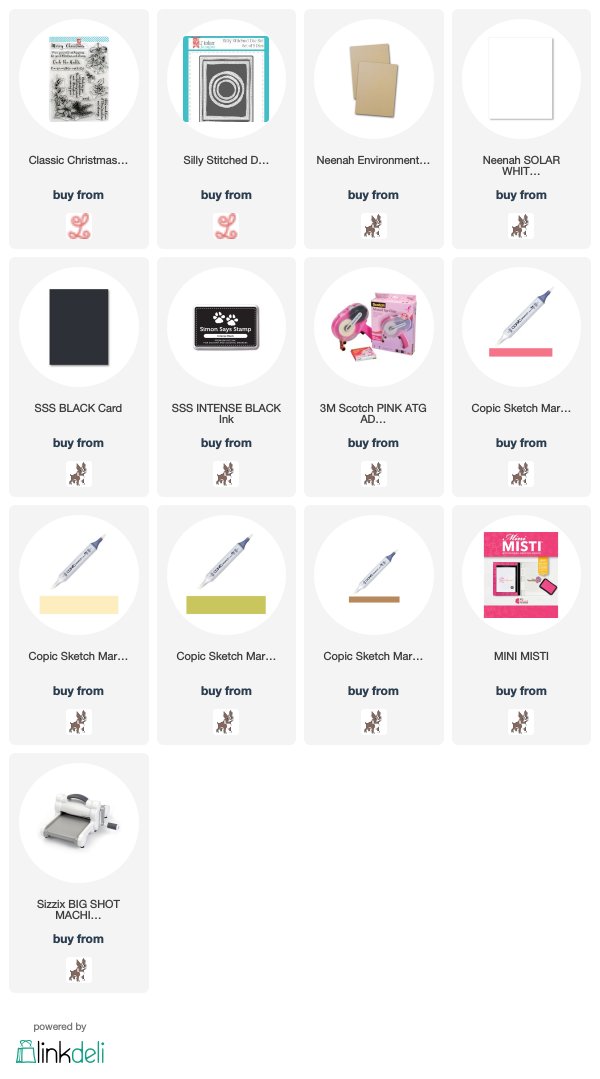The height and width of the screenshot is (1079, 600).
Task: Select the SSS BLACK Card product
Action: [78, 376]
